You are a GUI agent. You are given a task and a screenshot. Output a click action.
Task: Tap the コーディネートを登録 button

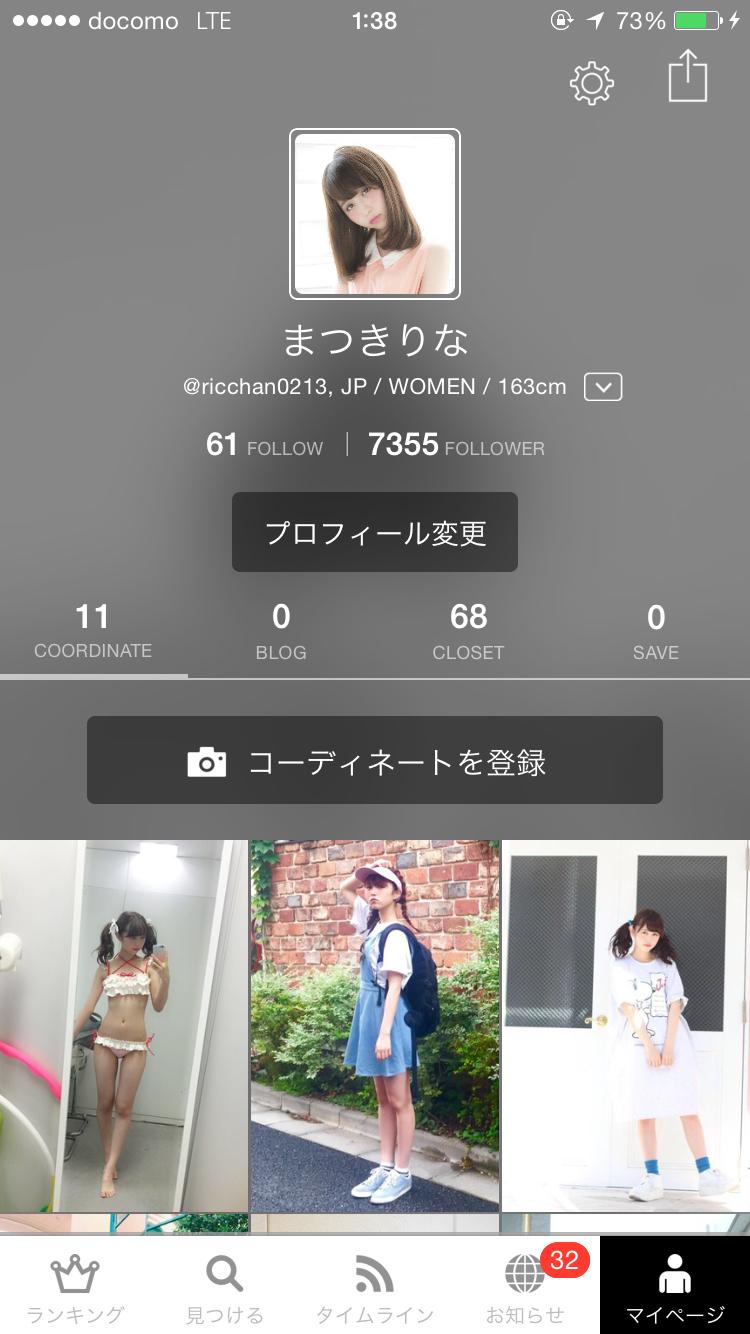[375, 760]
